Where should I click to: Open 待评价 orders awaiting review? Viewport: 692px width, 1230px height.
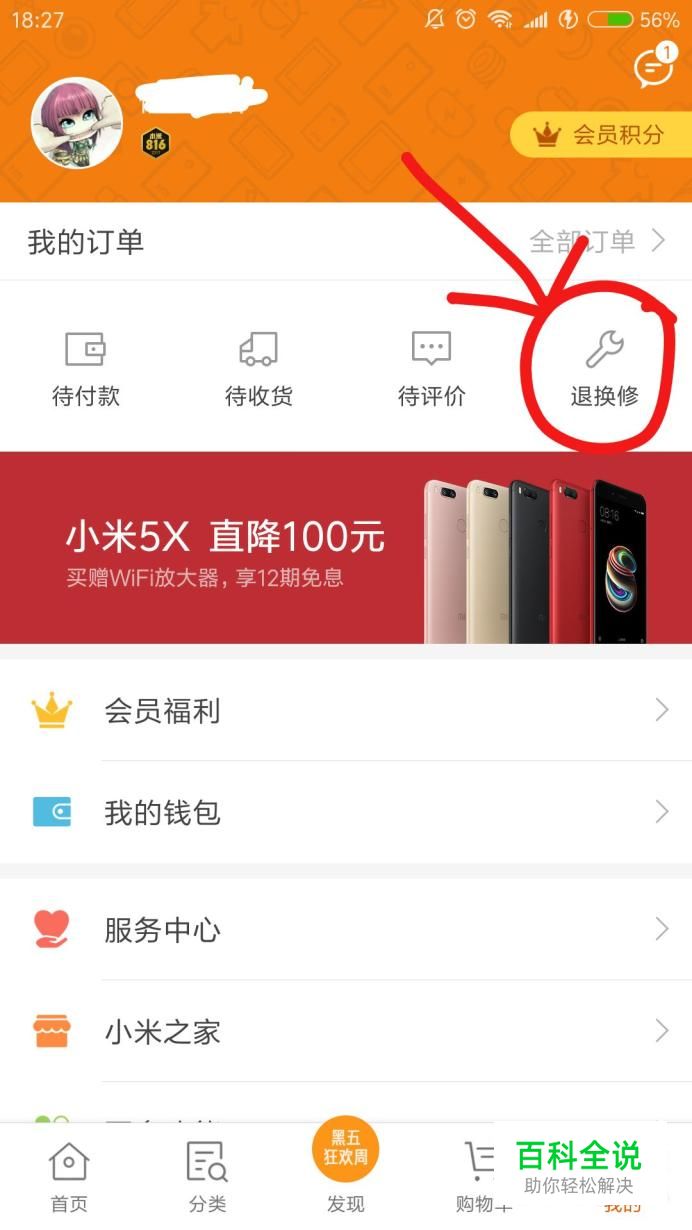tap(432, 368)
